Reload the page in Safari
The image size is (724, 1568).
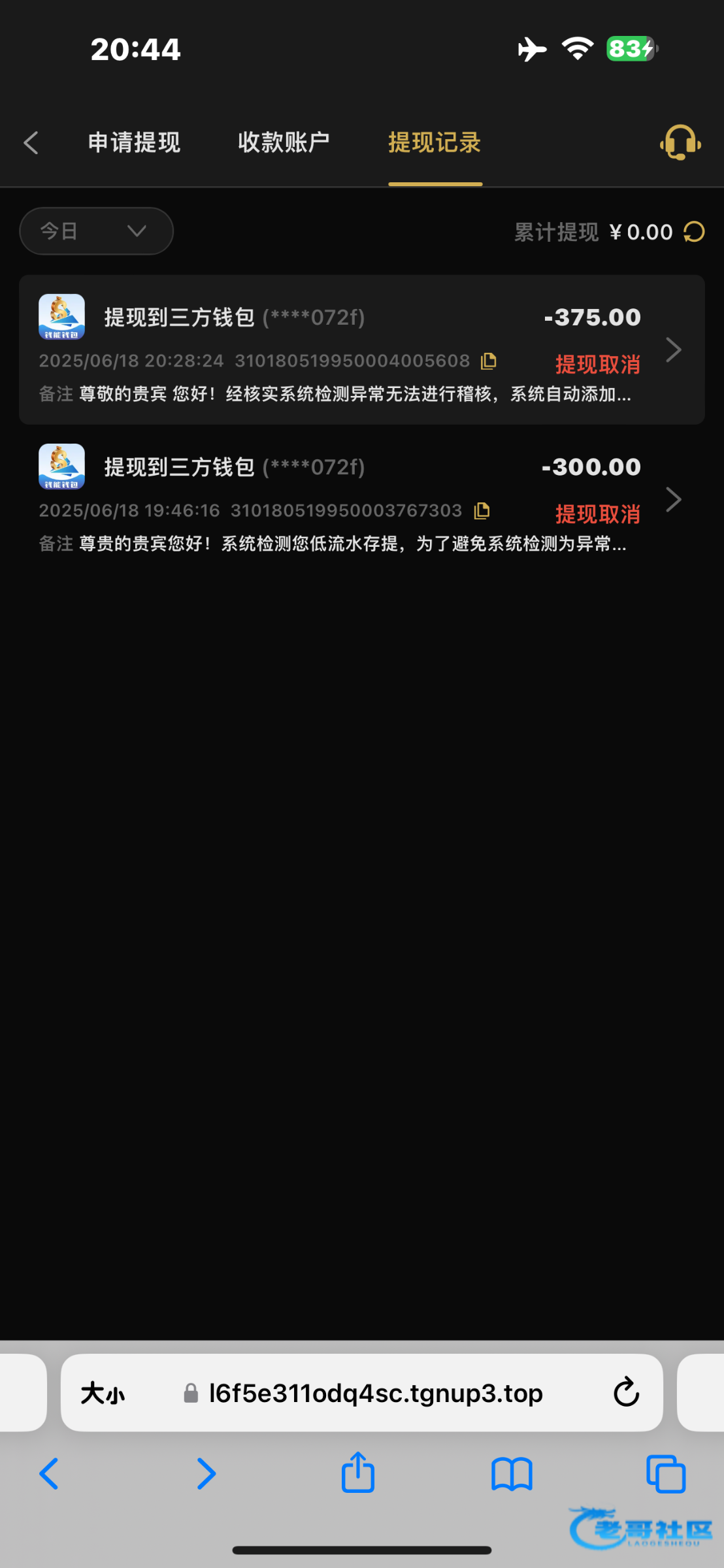click(x=626, y=1392)
